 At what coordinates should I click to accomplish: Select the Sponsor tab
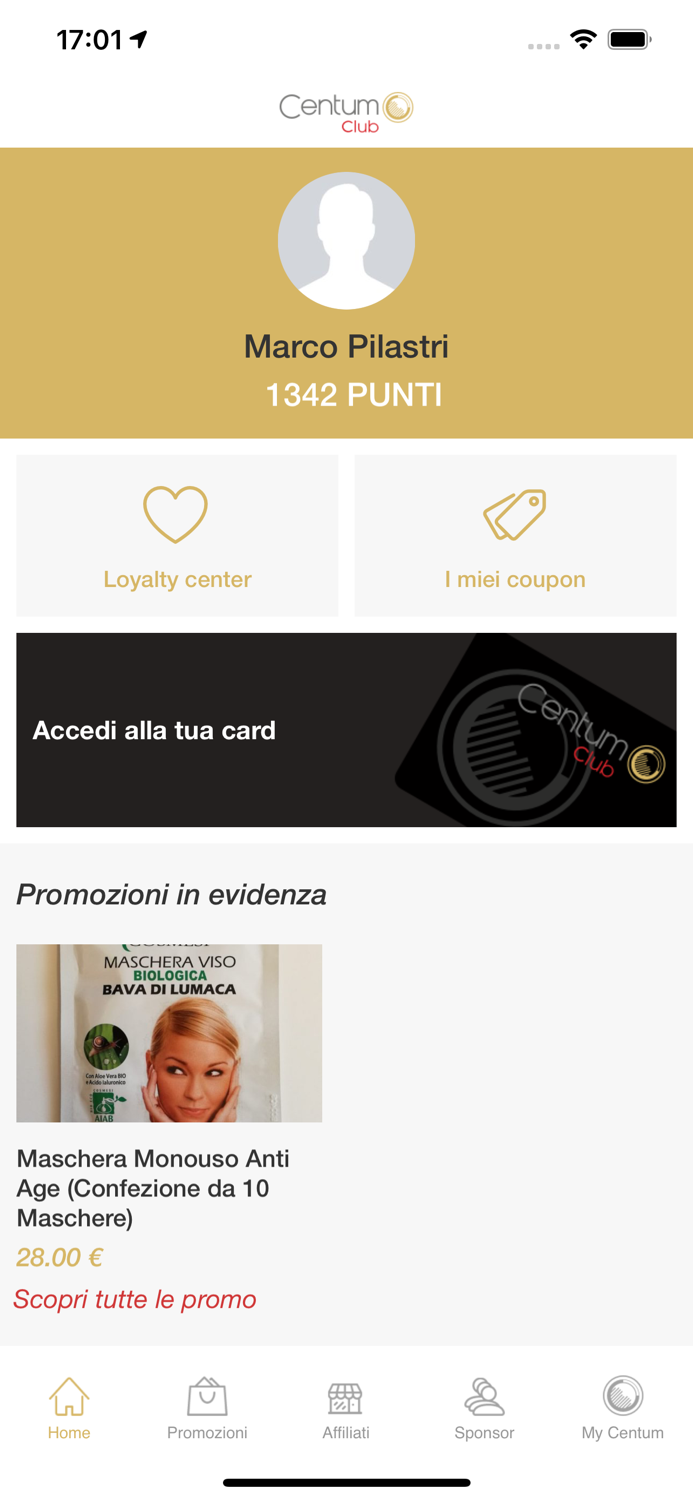484,1408
